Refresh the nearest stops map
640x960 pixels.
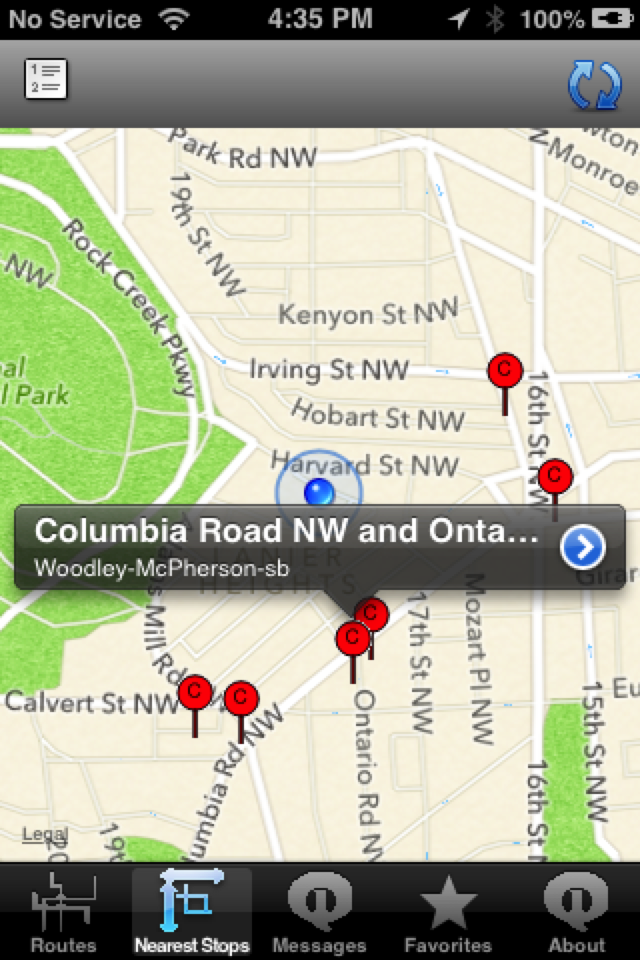(x=594, y=84)
